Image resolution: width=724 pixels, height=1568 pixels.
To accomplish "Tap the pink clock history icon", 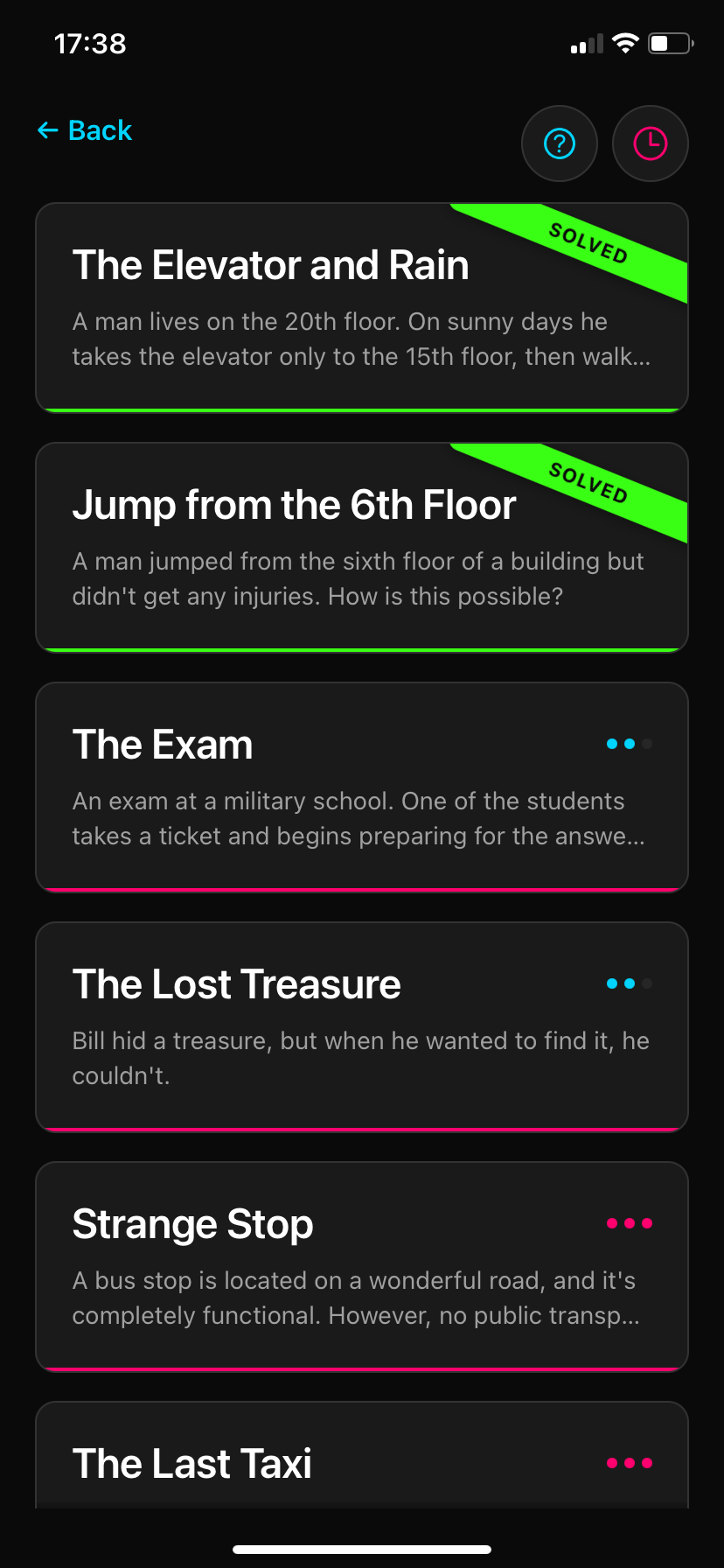I will (650, 143).
